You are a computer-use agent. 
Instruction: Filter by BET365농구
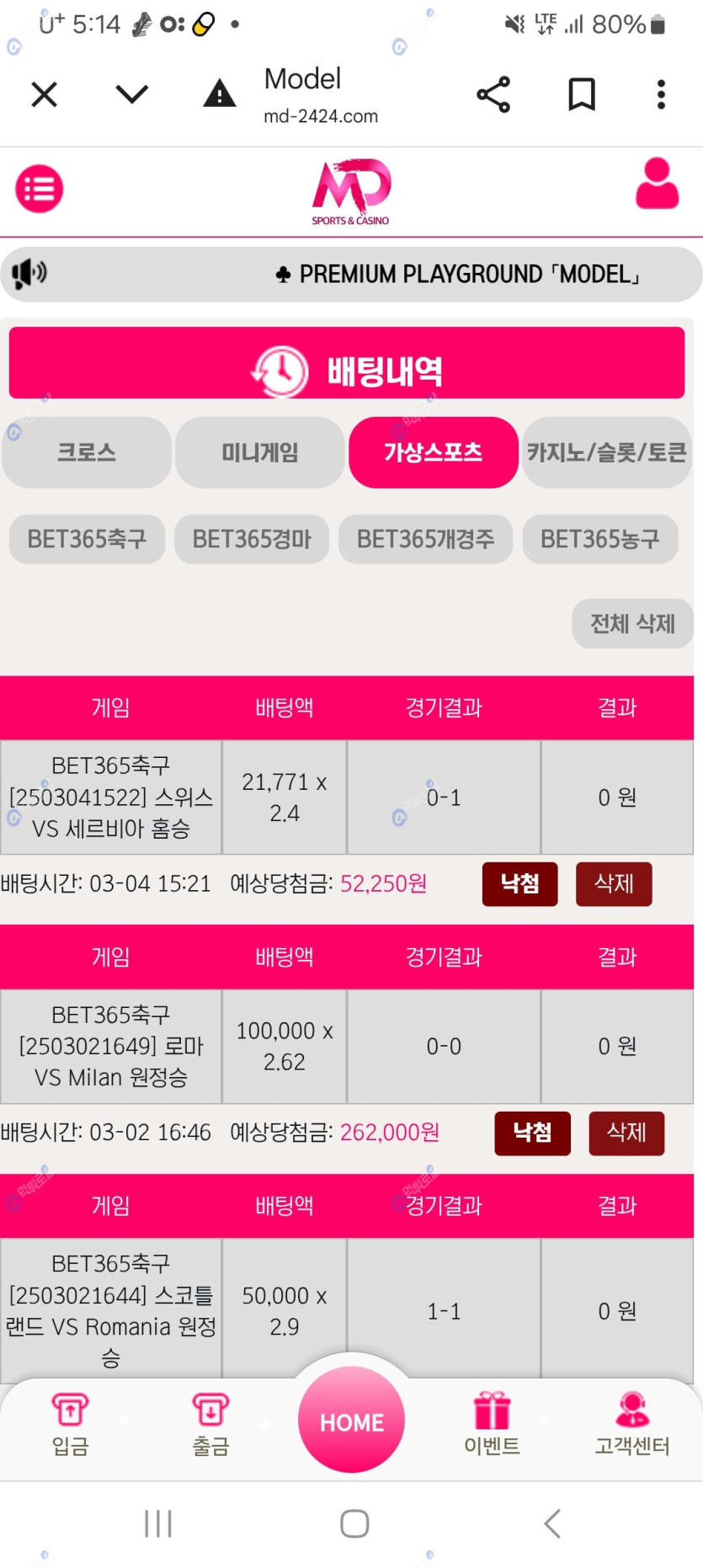tap(600, 539)
